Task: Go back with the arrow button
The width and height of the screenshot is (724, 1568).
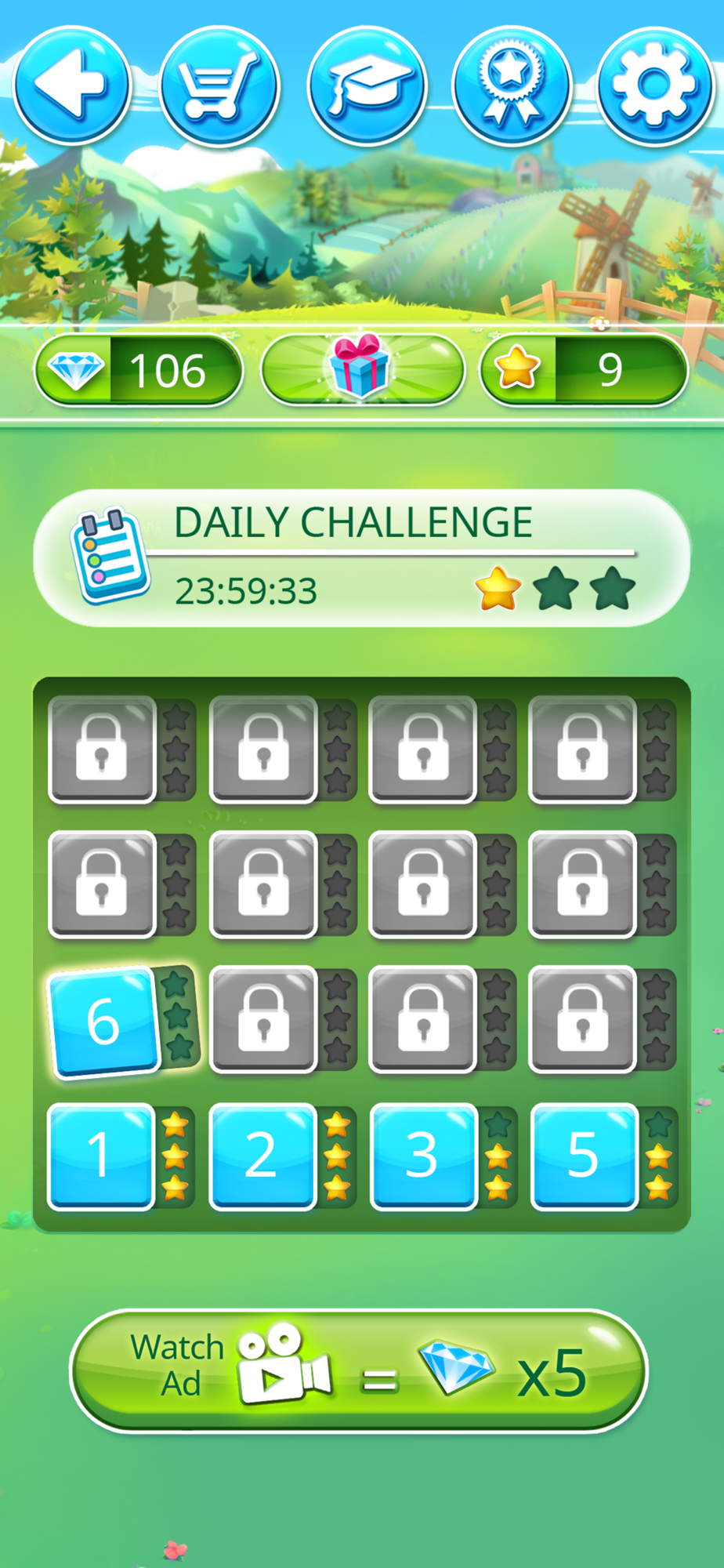Action: 71,85
